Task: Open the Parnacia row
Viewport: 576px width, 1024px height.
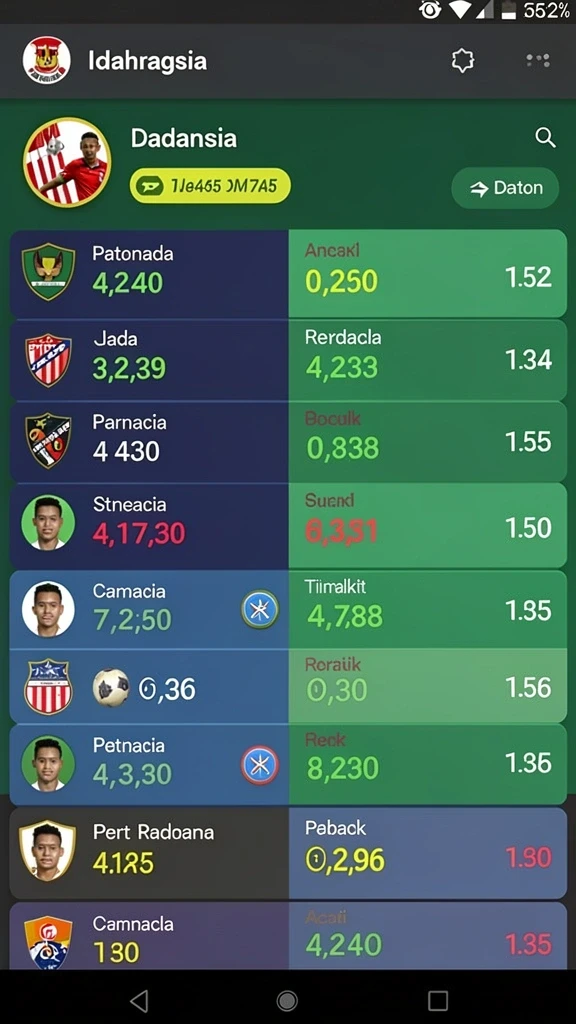Action: click(149, 442)
